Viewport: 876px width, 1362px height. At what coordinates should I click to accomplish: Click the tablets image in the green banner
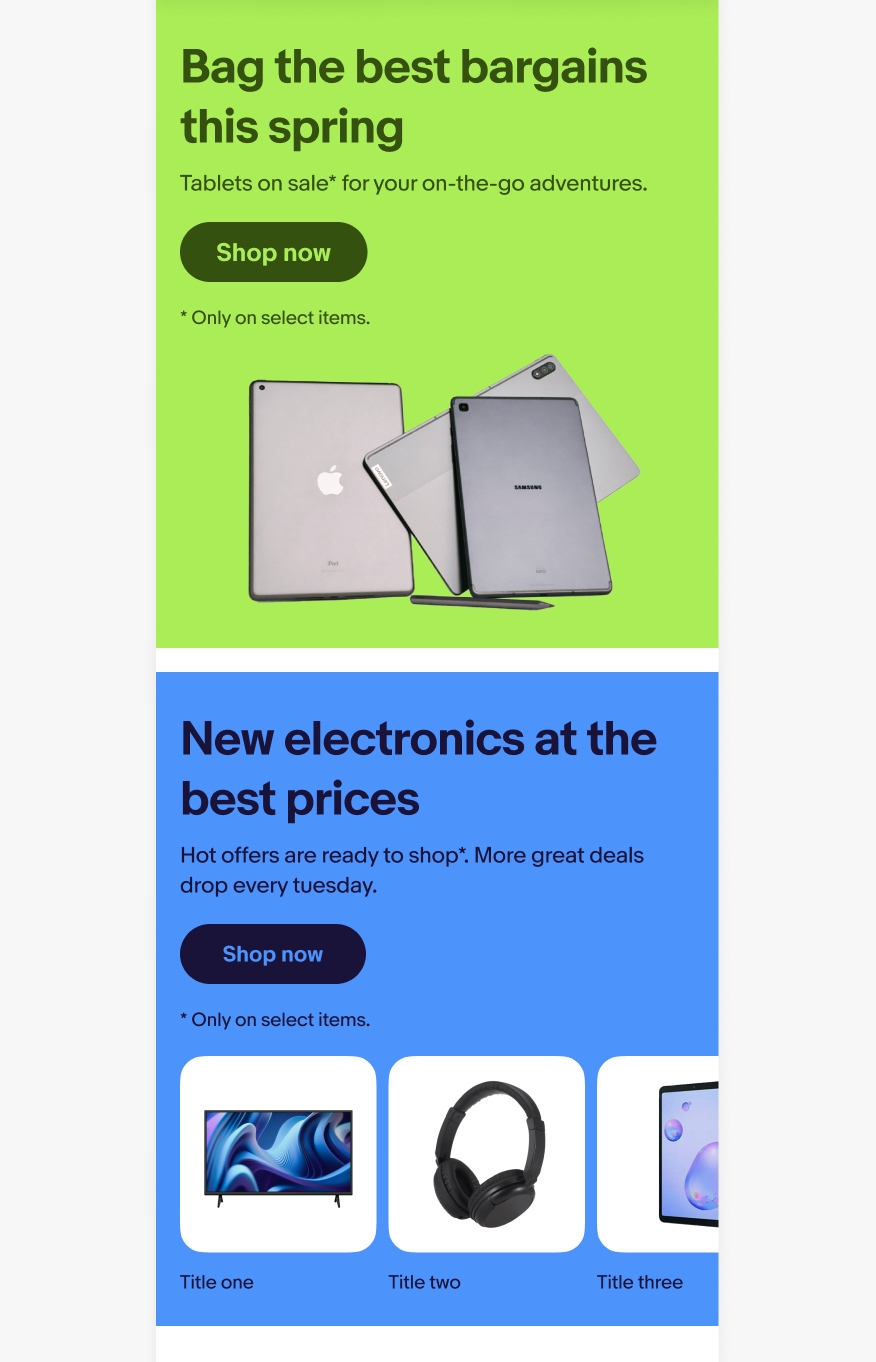[440, 487]
